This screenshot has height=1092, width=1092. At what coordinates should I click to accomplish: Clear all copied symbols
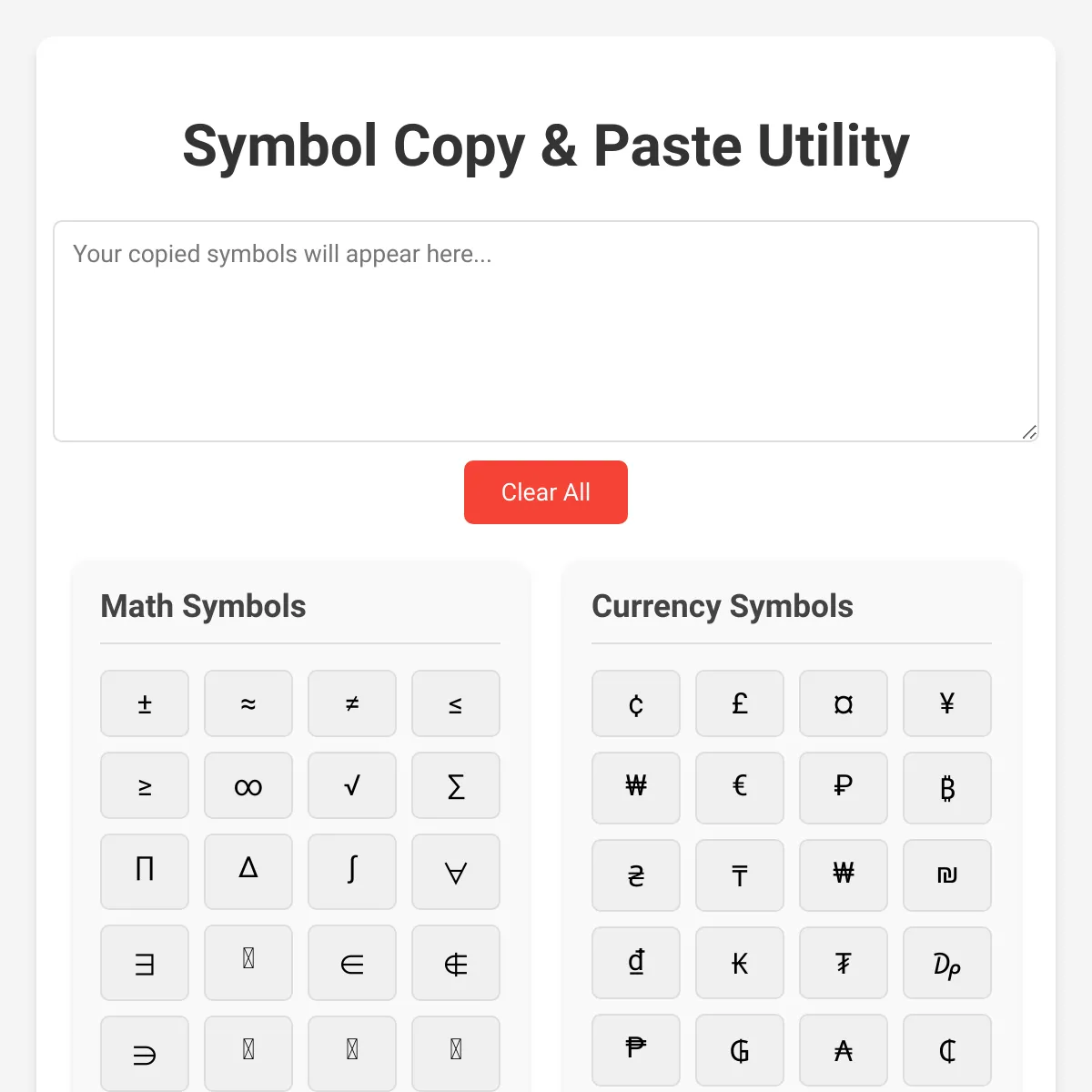546,492
